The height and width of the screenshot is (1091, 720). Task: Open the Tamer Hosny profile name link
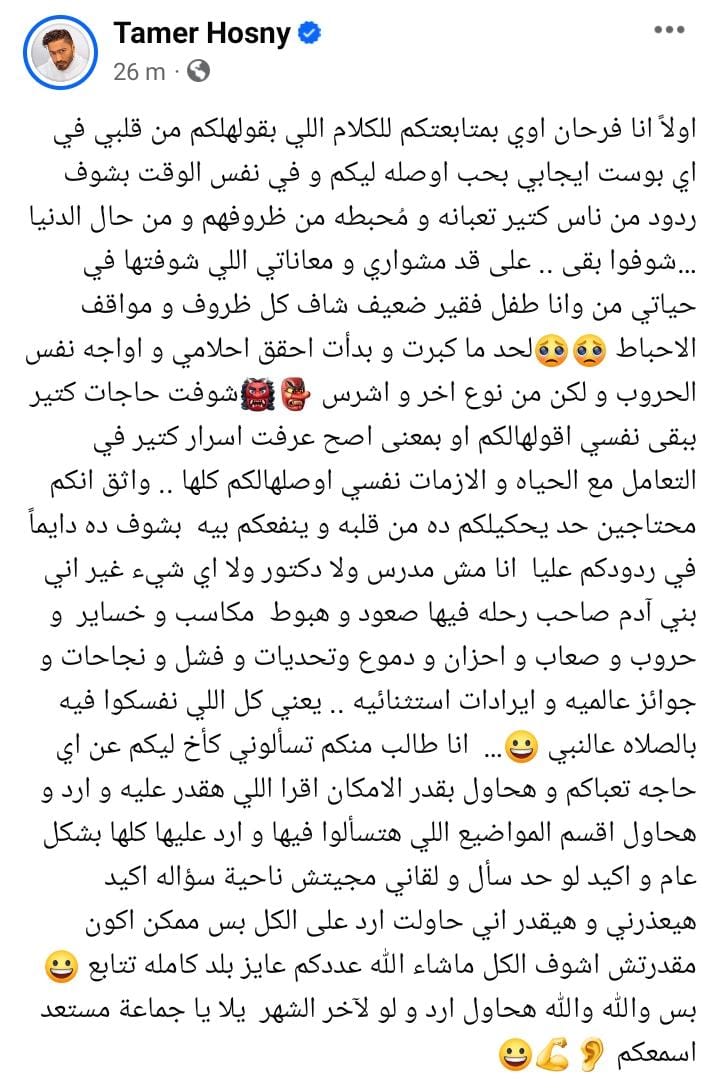pos(201,34)
